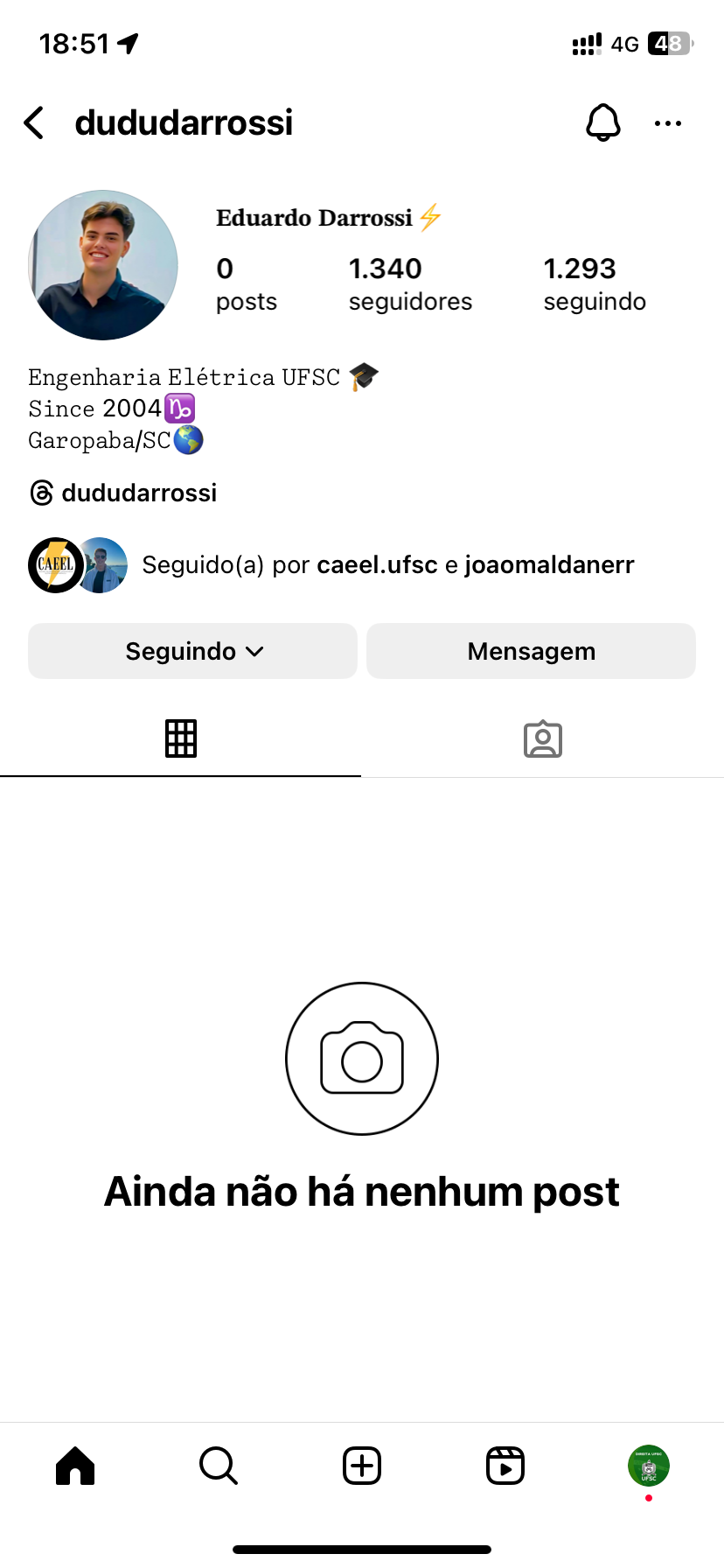Screen dimensions: 724x1568
Task: View mutual followers caeel.ufsc and joaomaldanerr
Action: pos(387,565)
